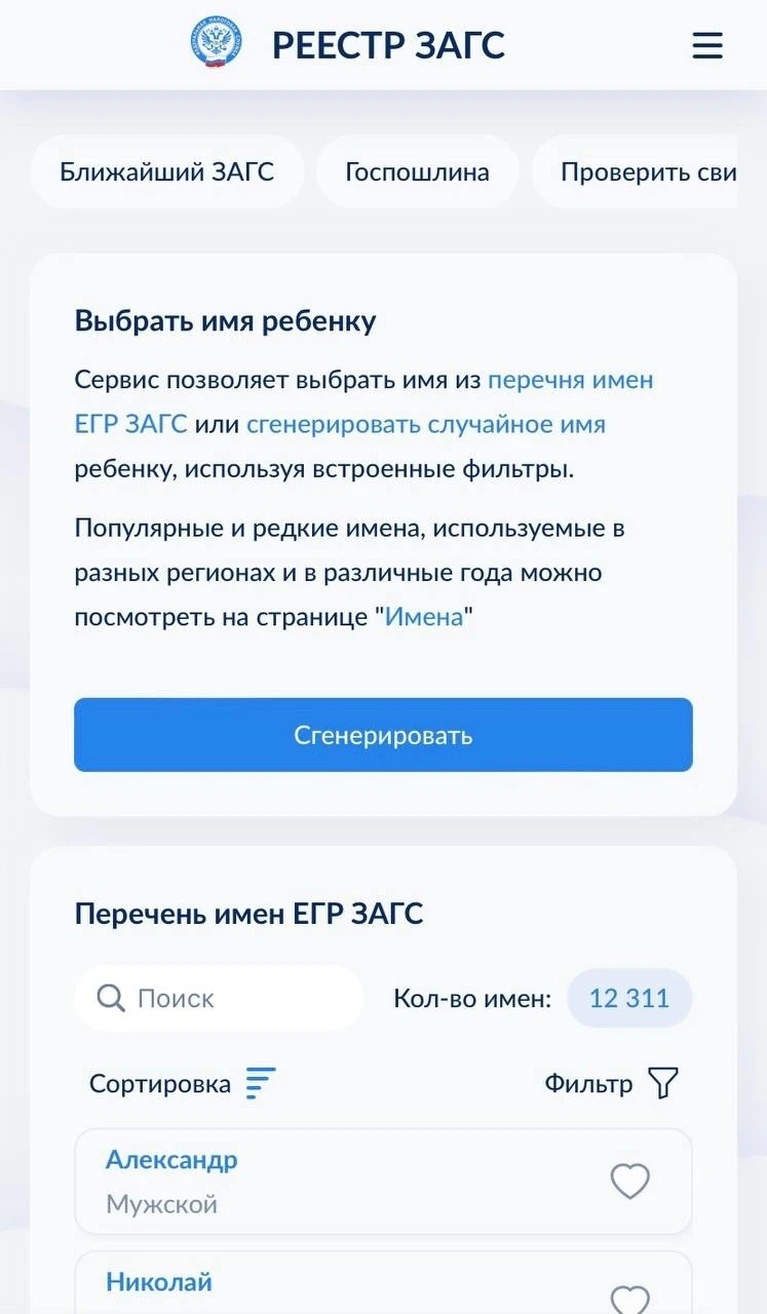Open the hamburger menu
Viewport: 767px width, 1314px height.
[x=707, y=46]
